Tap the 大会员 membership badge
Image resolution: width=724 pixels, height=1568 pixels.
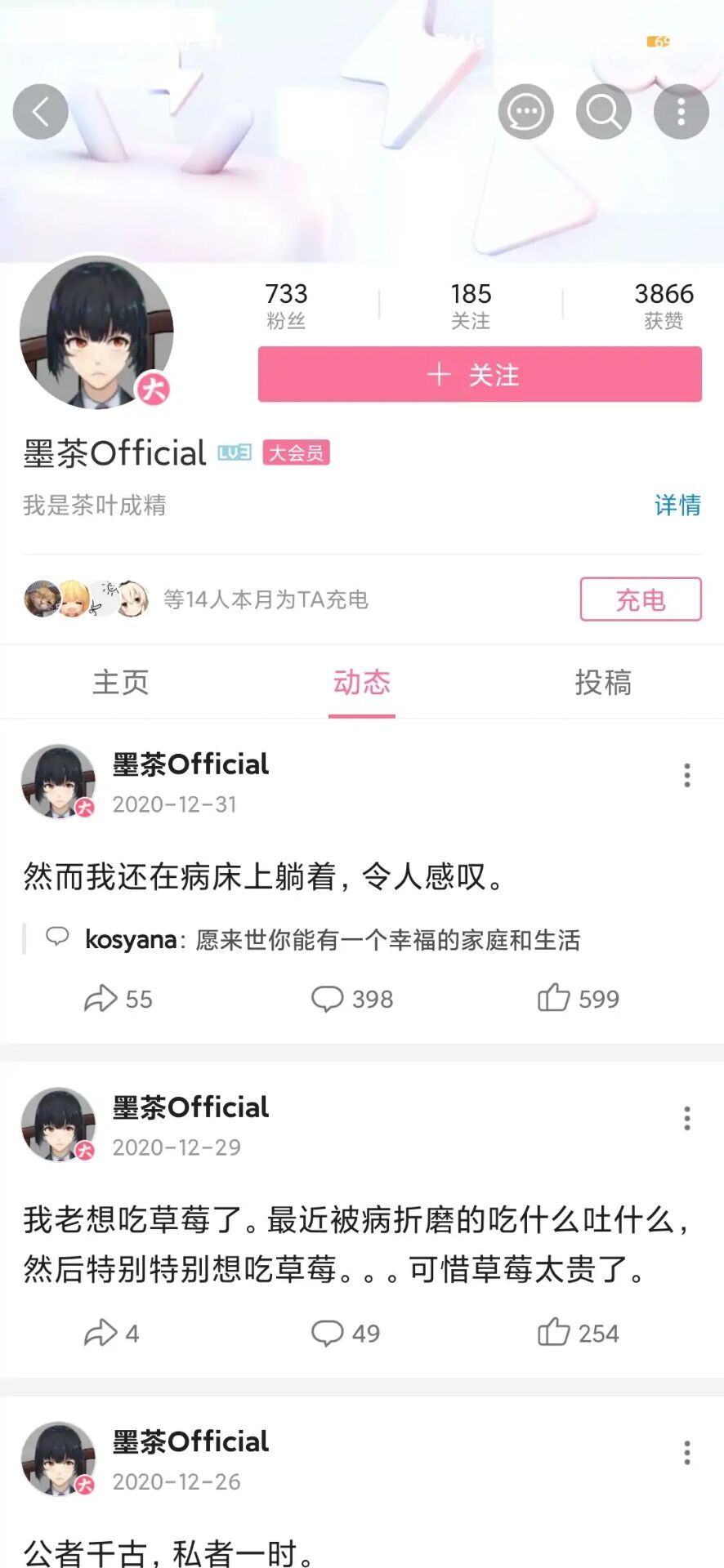pyautogui.click(x=297, y=452)
